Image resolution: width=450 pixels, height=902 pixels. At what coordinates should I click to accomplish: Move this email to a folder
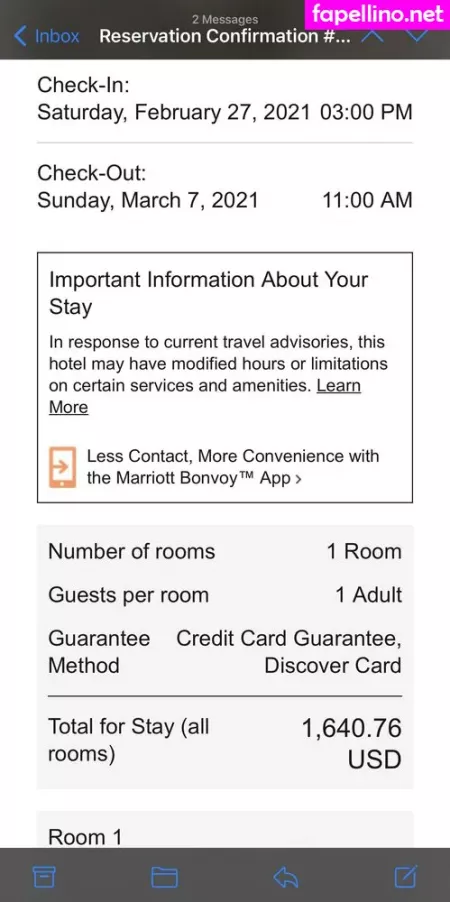164,877
